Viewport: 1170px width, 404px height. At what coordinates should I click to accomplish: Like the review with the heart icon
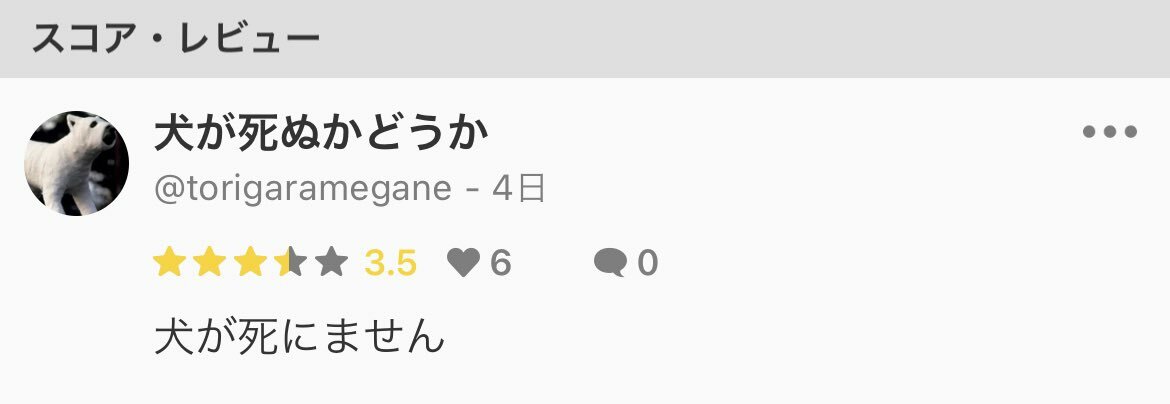click(x=463, y=263)
